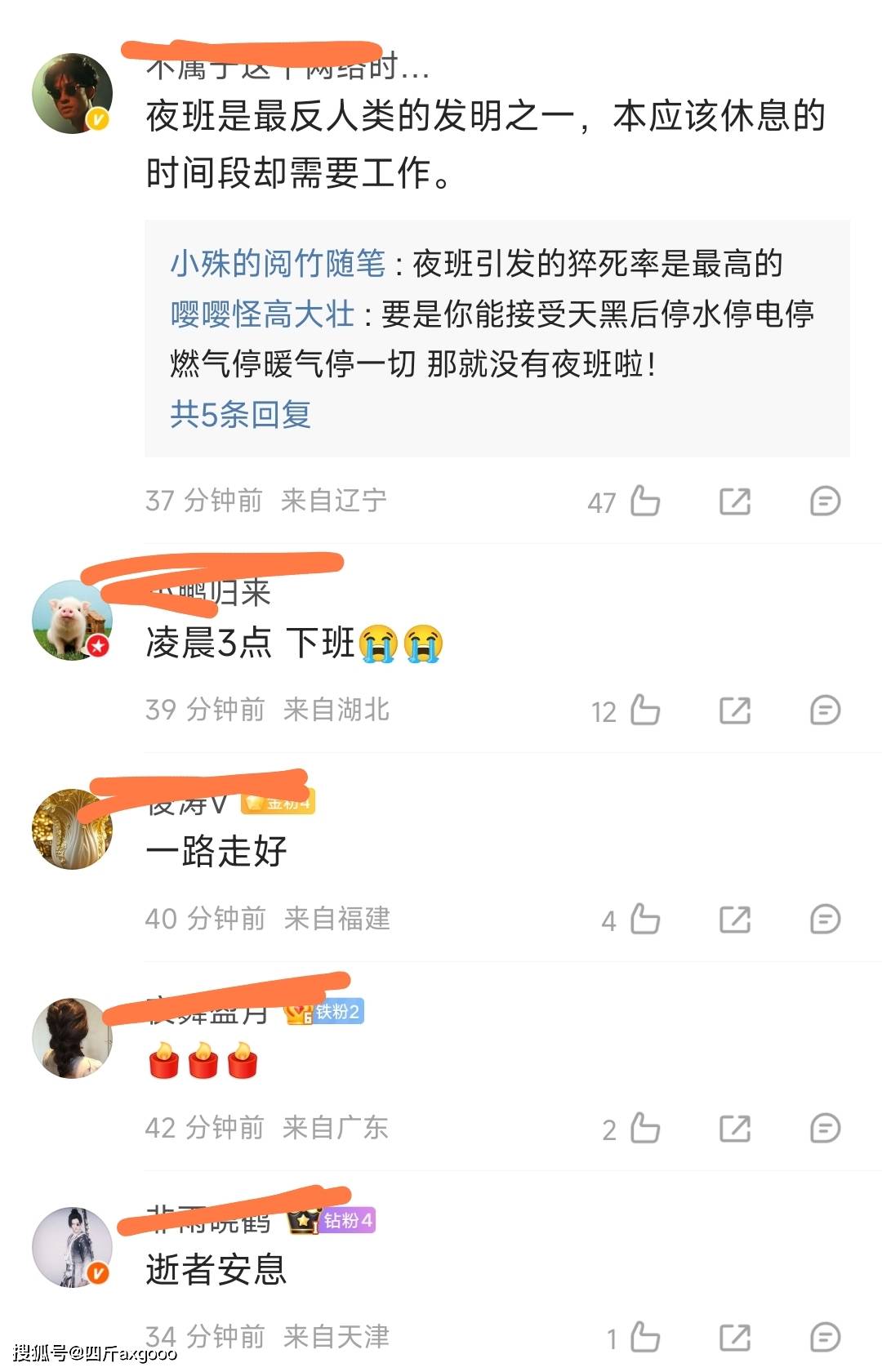Reply to the 一路走好 comment
Image resolution: width=882 pixels, height=1372 pixels.
point(824,919)
